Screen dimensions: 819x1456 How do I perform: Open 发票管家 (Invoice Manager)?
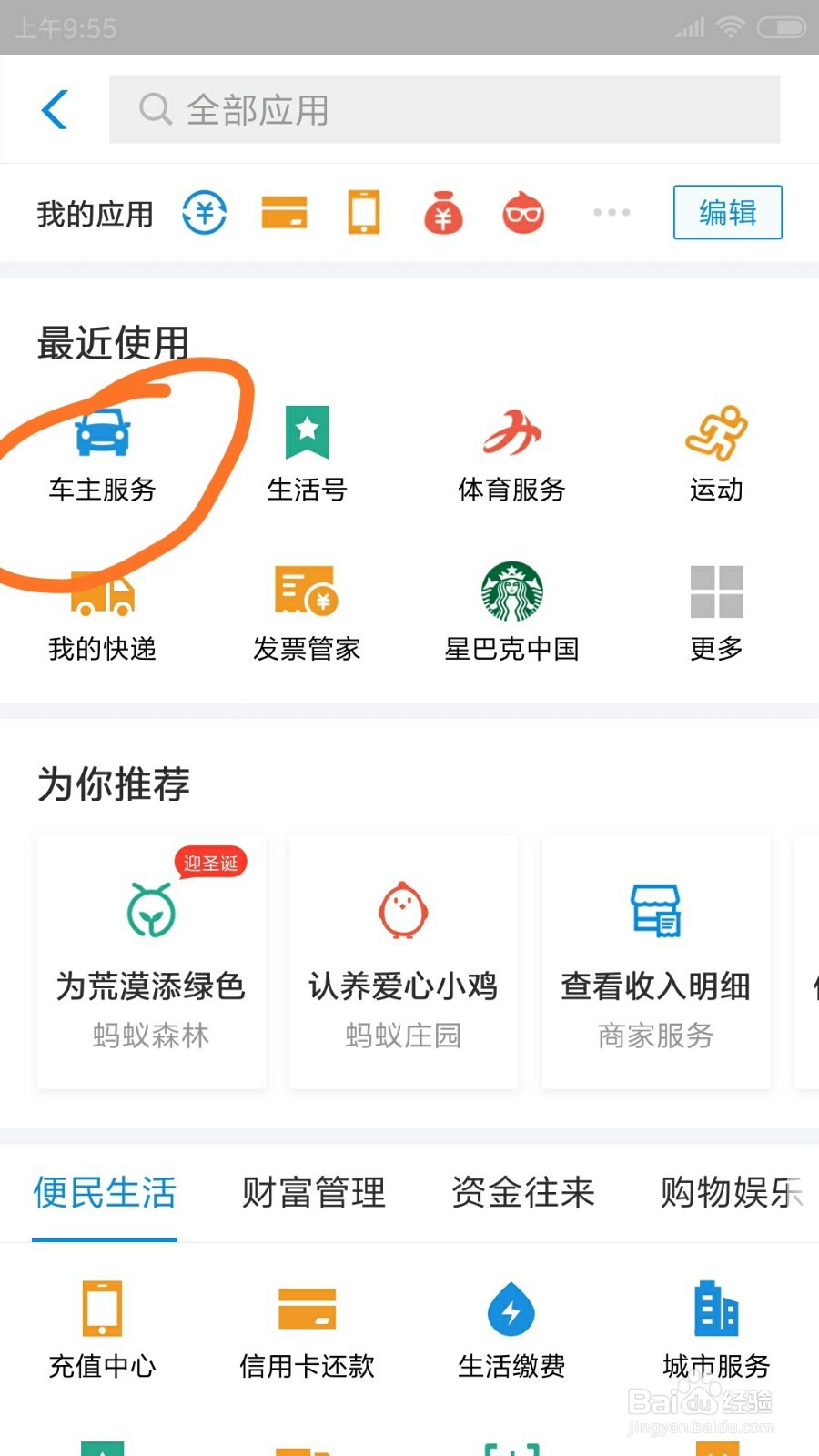(x=307, y=610)
